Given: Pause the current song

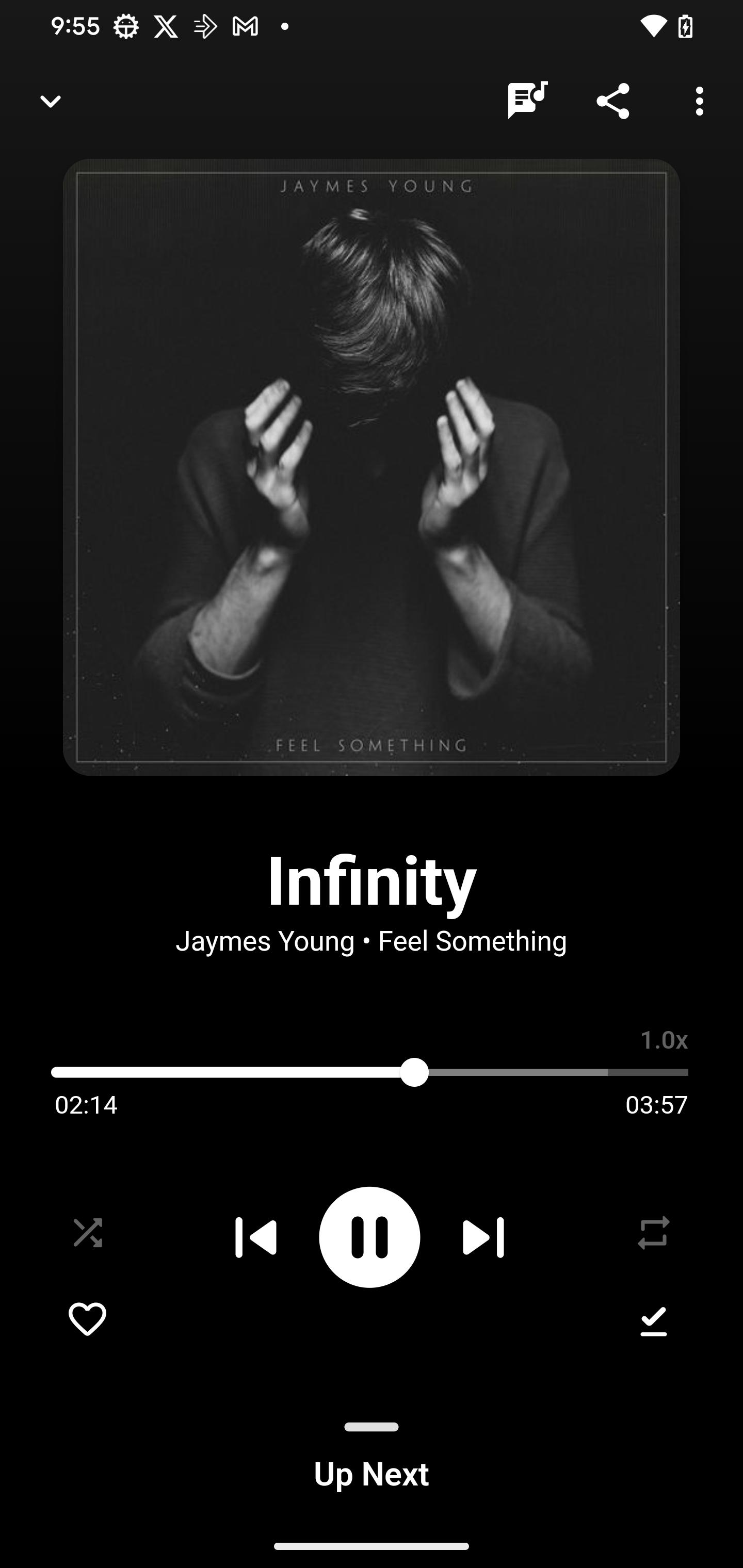Looking at the screenshot, I should coord(369,1237).
